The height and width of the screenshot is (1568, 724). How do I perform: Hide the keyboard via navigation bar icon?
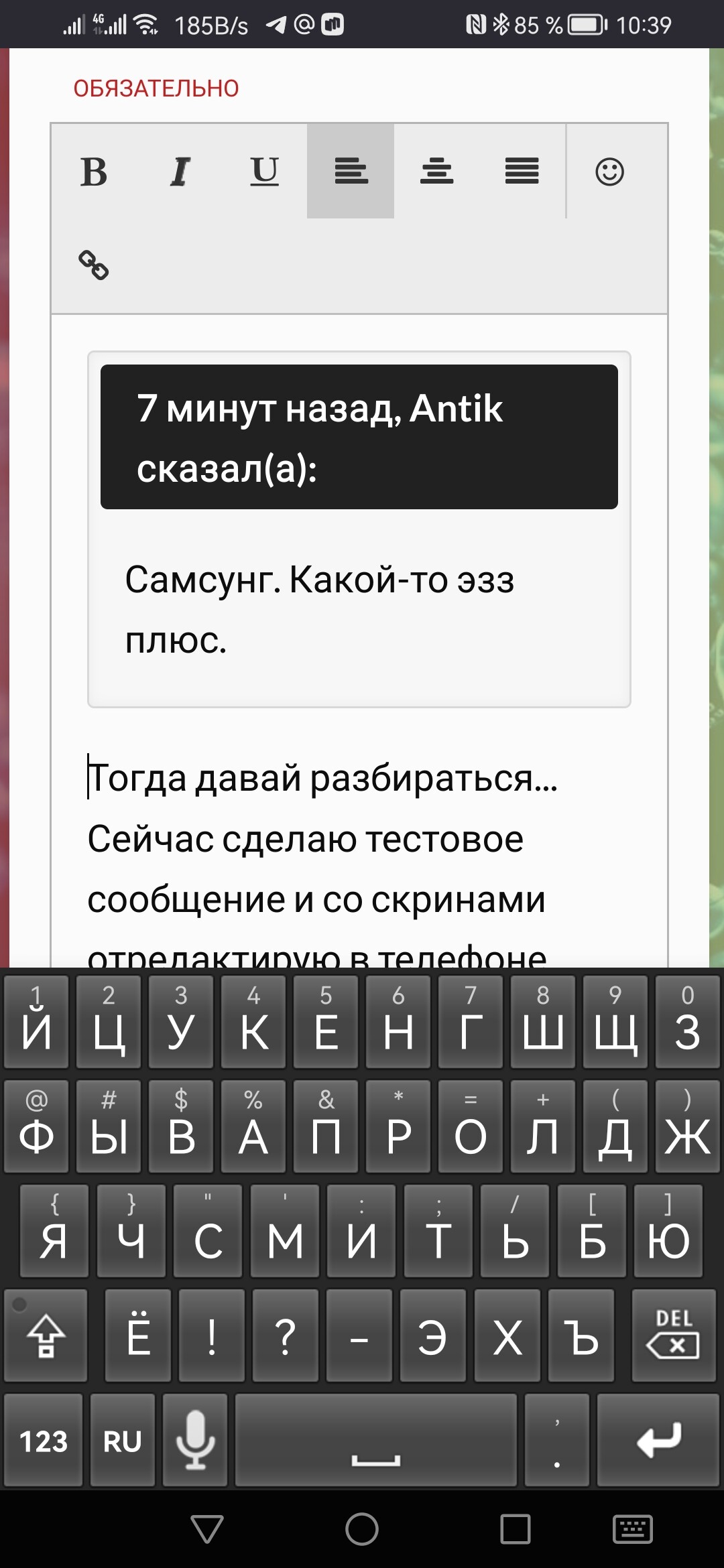[632, 1529]
